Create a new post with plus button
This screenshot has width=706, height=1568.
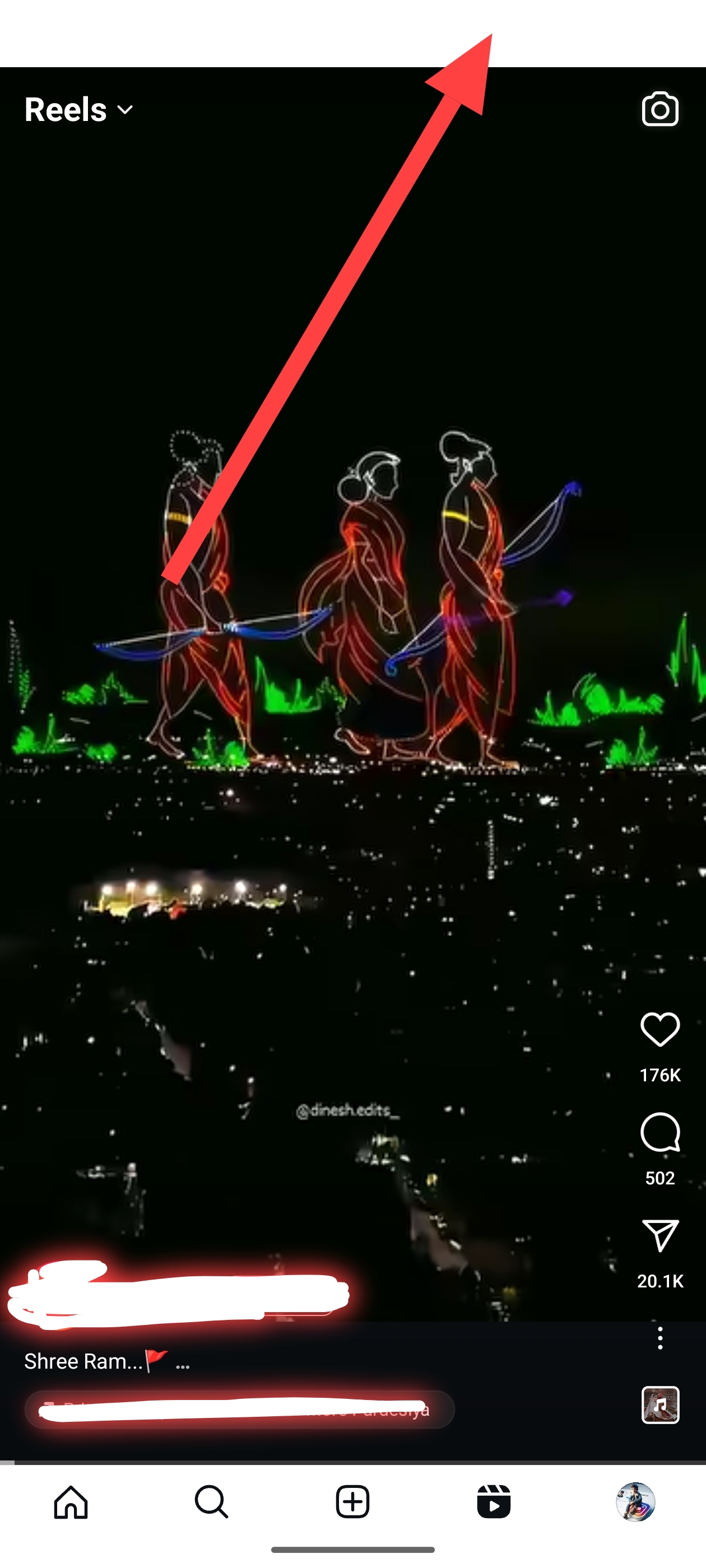tap(352, 1502)
